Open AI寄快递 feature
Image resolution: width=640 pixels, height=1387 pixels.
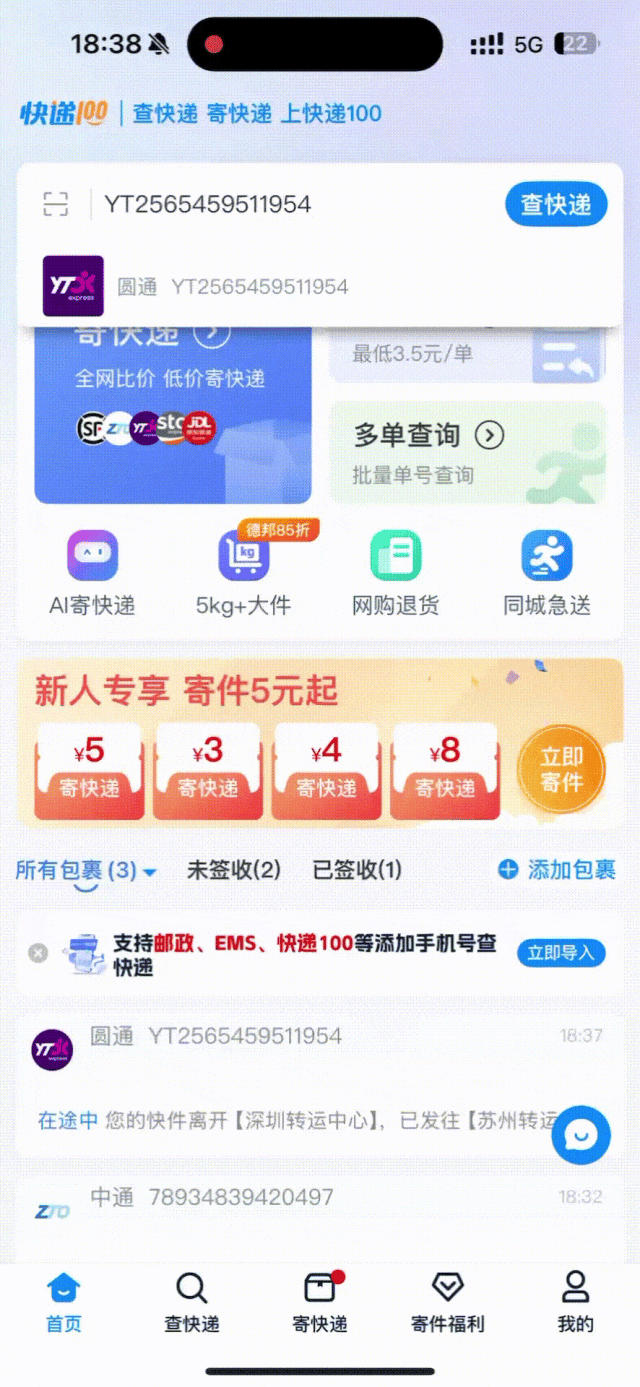[92, 573]
